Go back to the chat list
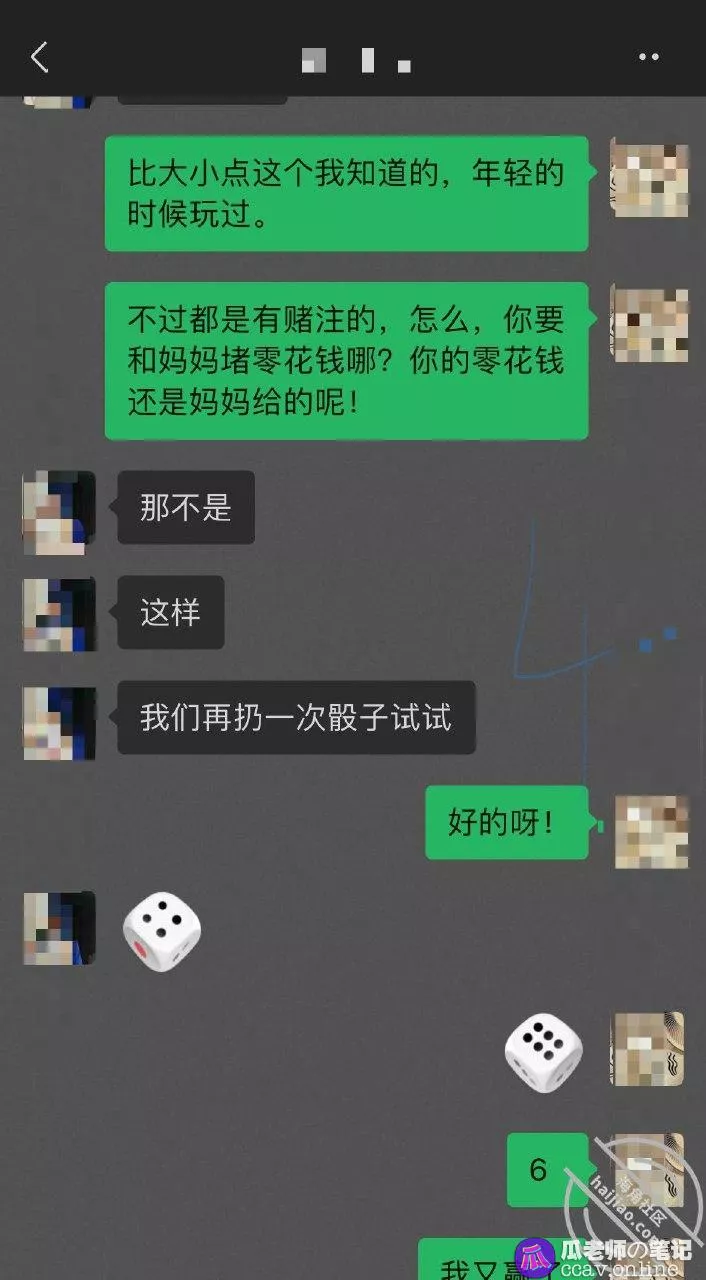This screenshot has width=706, height=1280. 40,57
